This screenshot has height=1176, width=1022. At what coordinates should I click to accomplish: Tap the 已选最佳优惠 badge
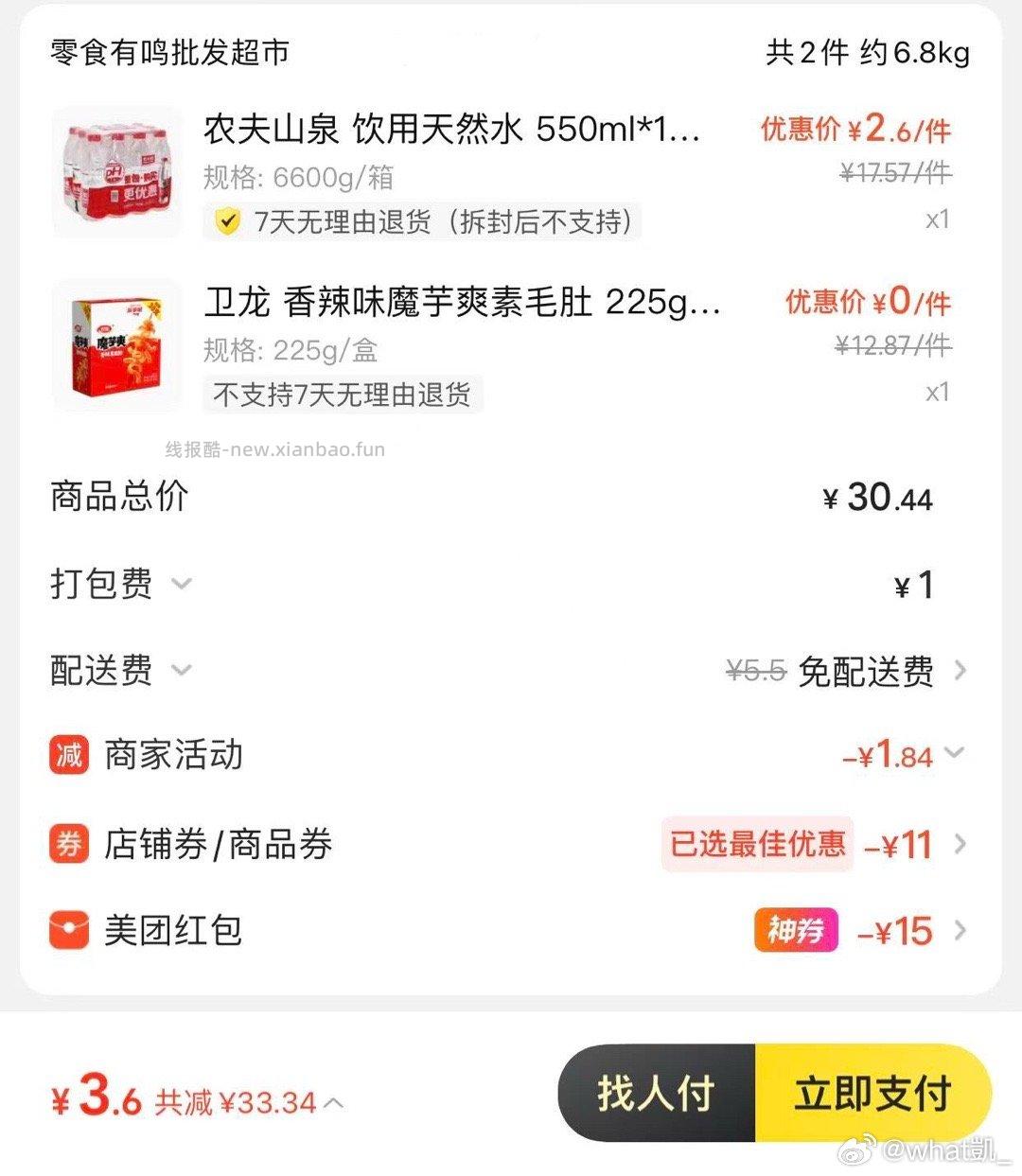pos(756,845)
